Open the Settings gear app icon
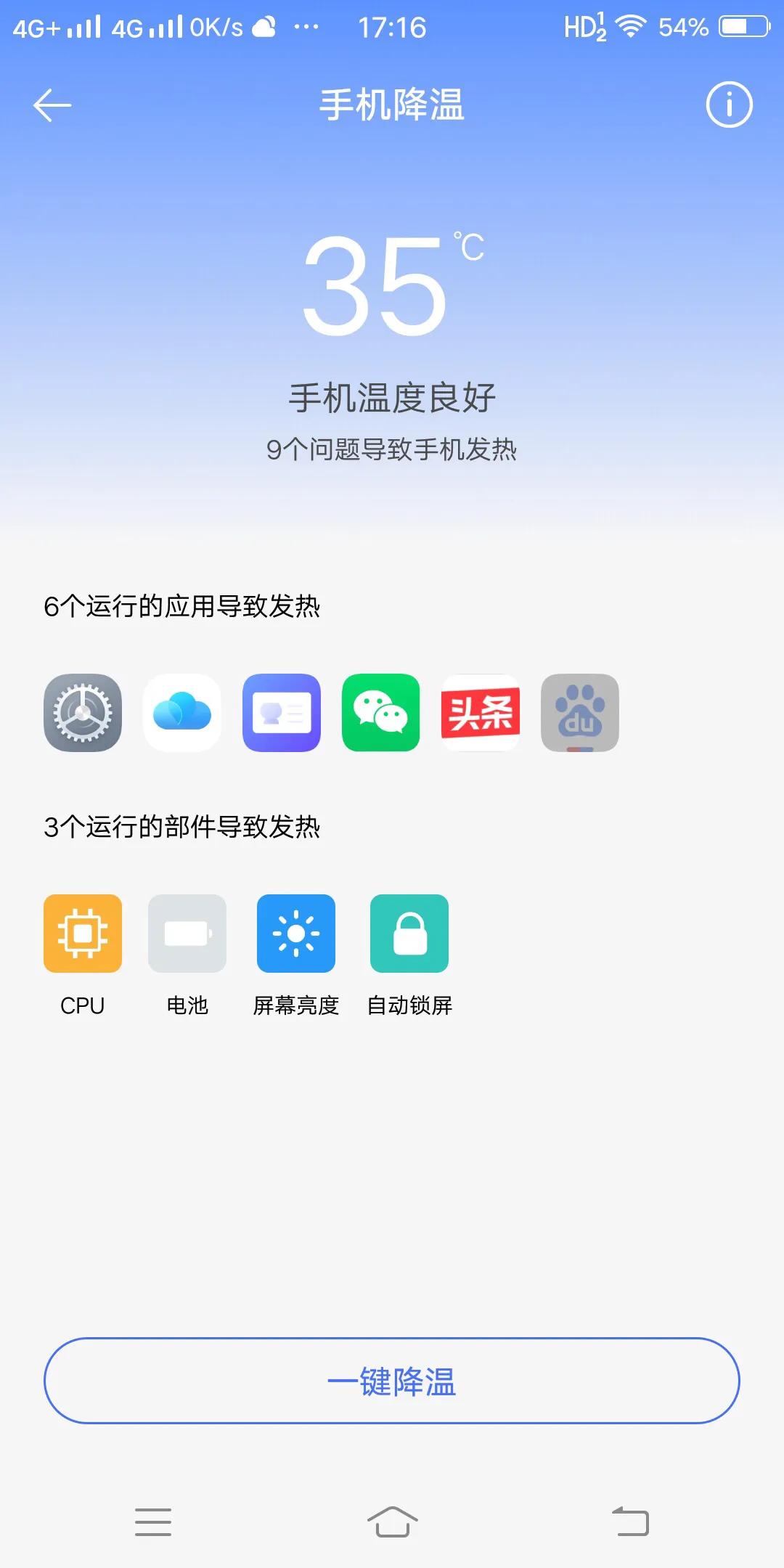Image resolution: width=784 pixels, height=1568 pixels. click(x=81, y=712)
